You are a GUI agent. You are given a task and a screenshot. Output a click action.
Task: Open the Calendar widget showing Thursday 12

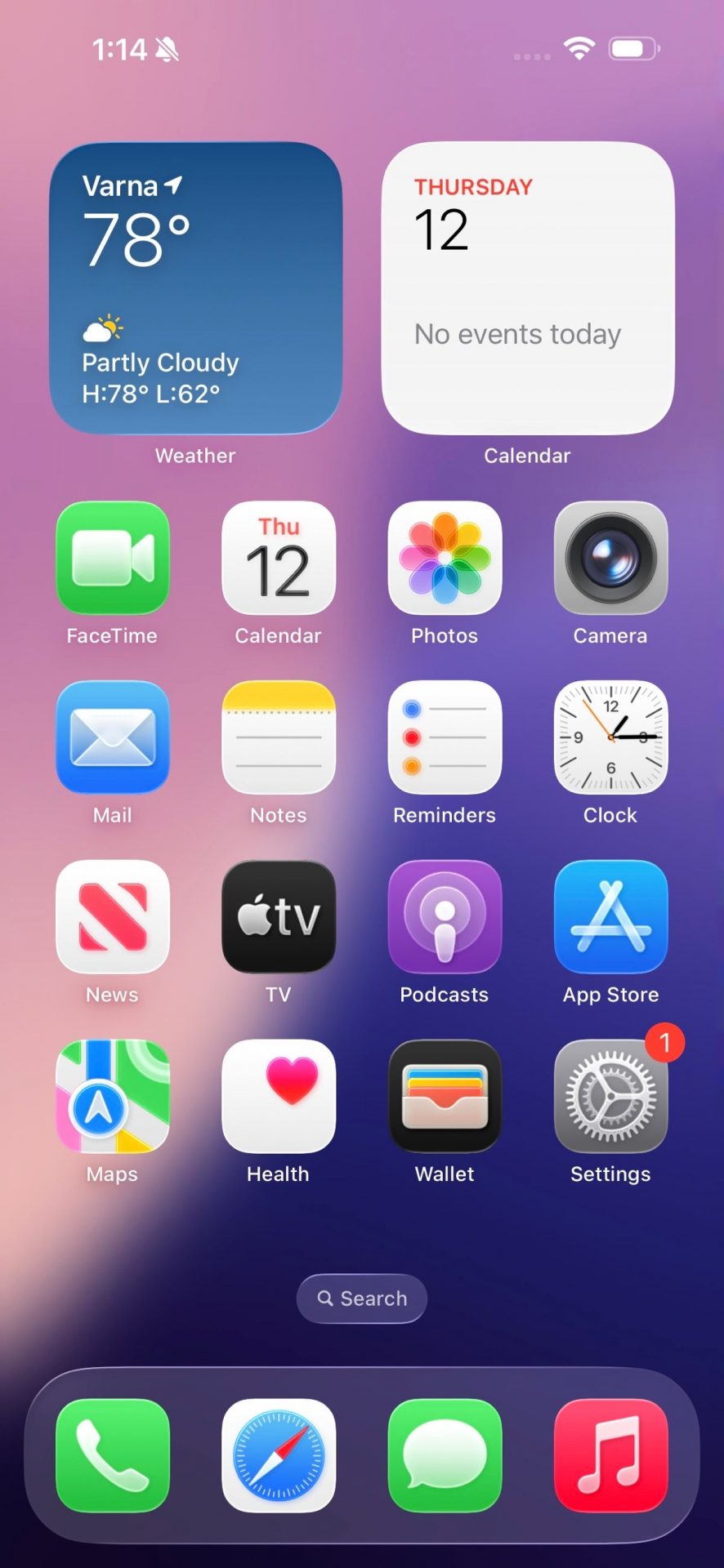[x=528, y=287]
